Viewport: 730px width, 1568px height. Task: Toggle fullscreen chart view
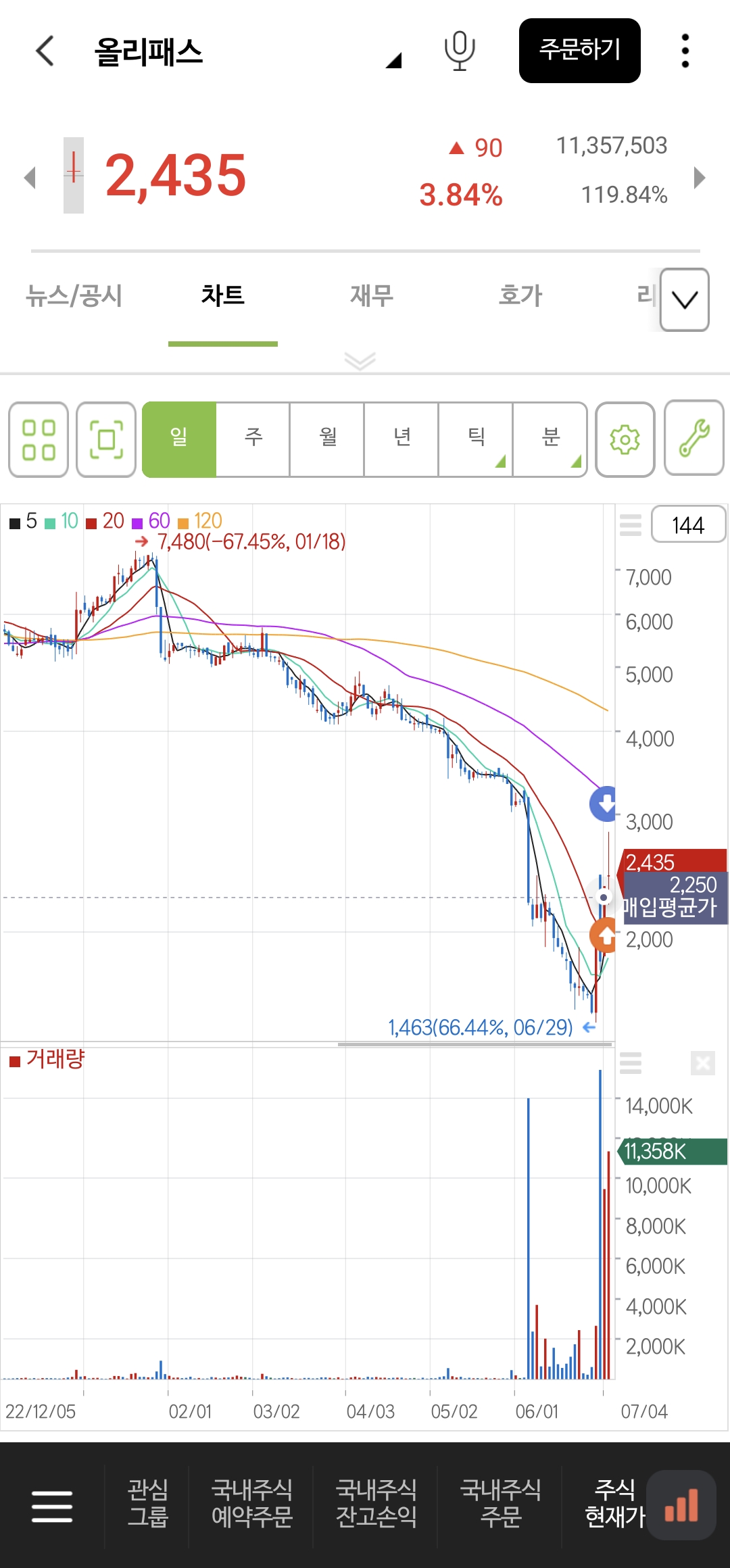106,439
